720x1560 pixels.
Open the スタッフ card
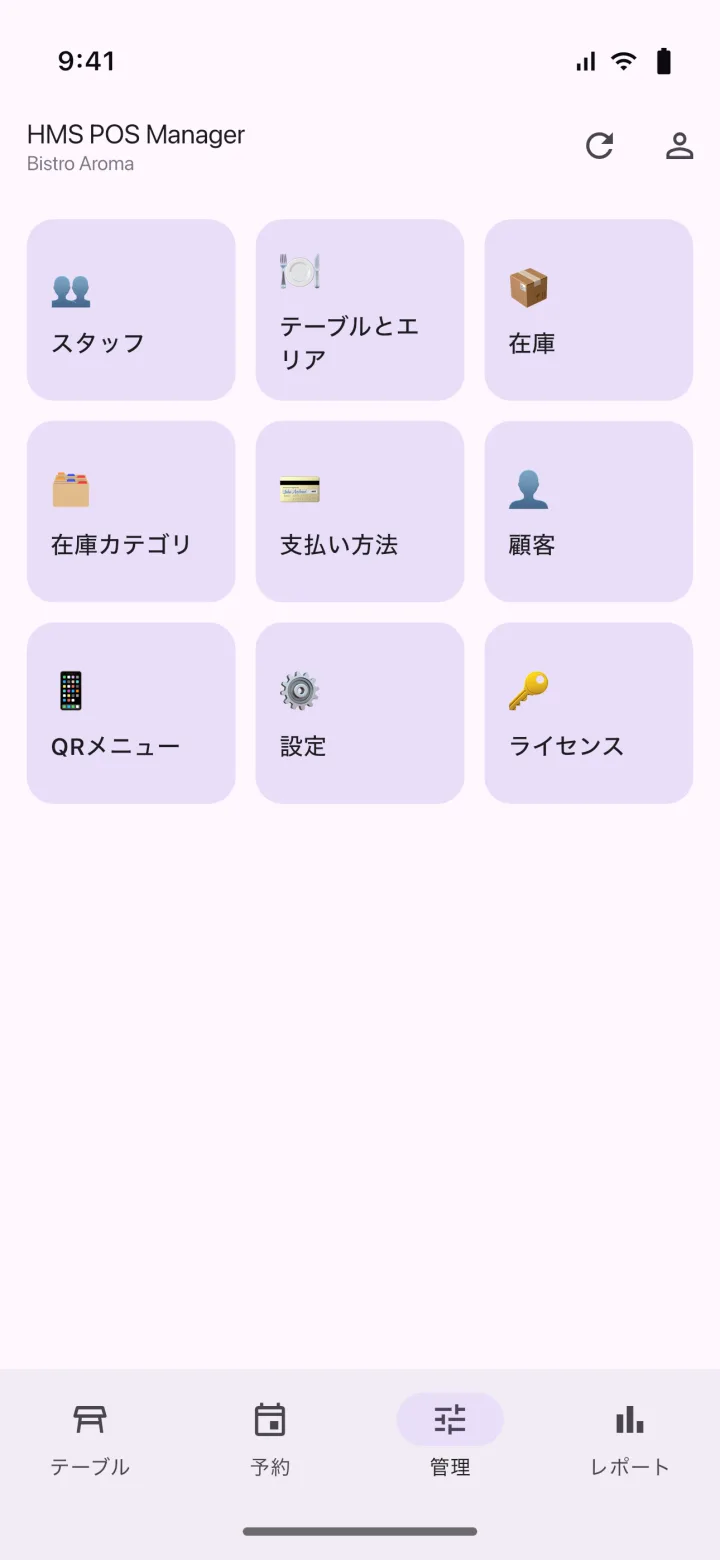(131, 310)
